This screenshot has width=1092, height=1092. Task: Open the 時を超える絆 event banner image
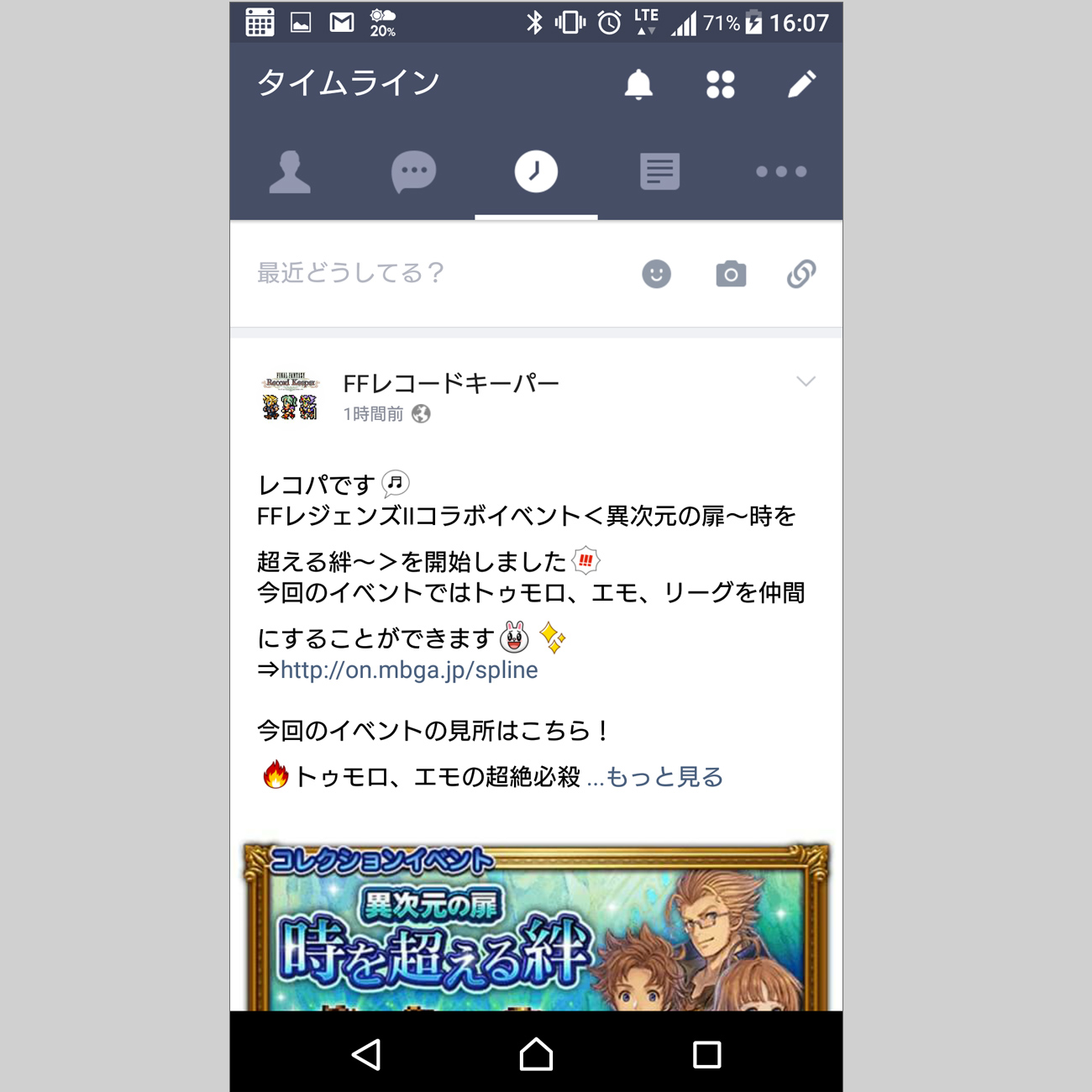coord(536,928)
